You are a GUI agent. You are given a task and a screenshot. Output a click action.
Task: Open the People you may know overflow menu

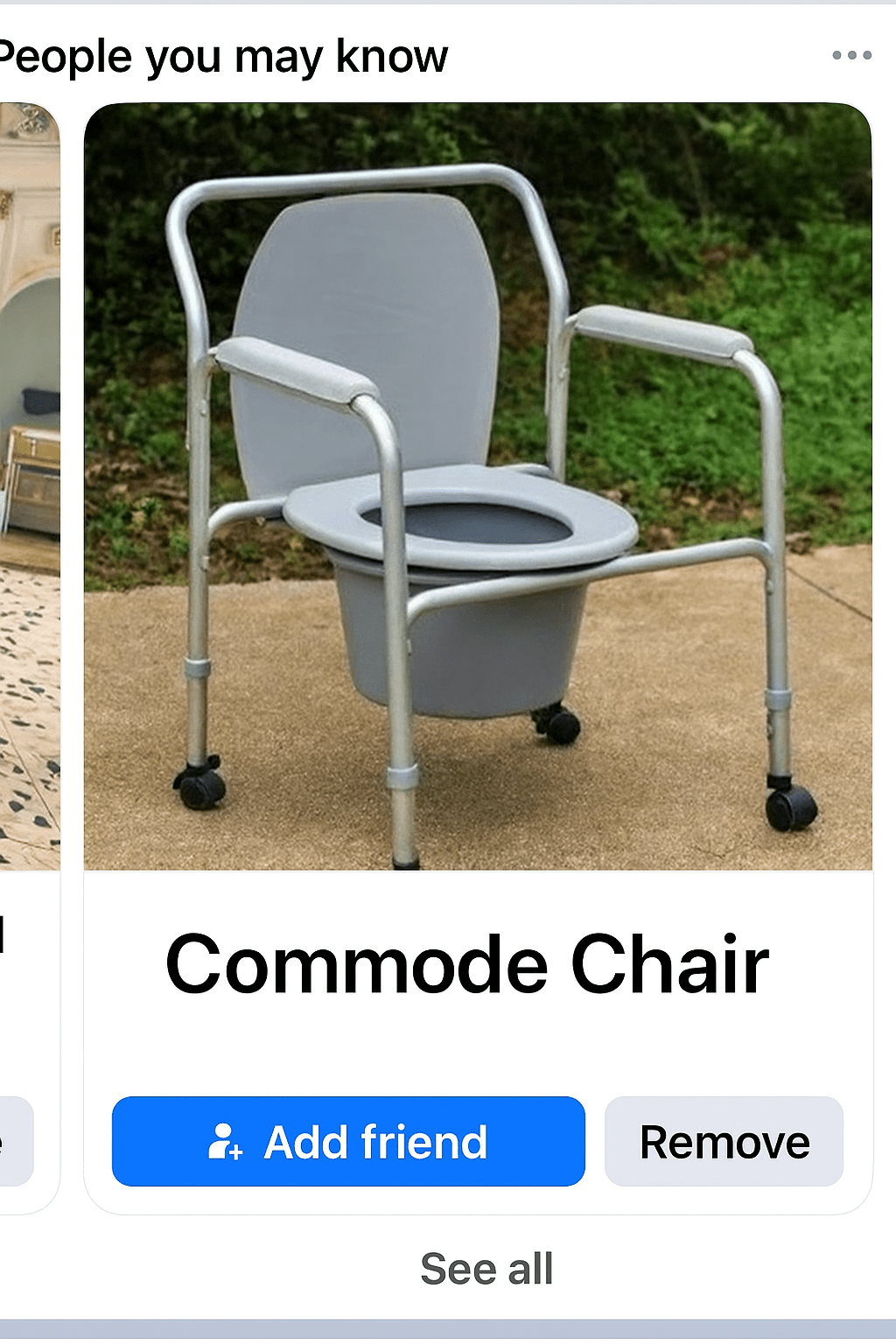850,55
